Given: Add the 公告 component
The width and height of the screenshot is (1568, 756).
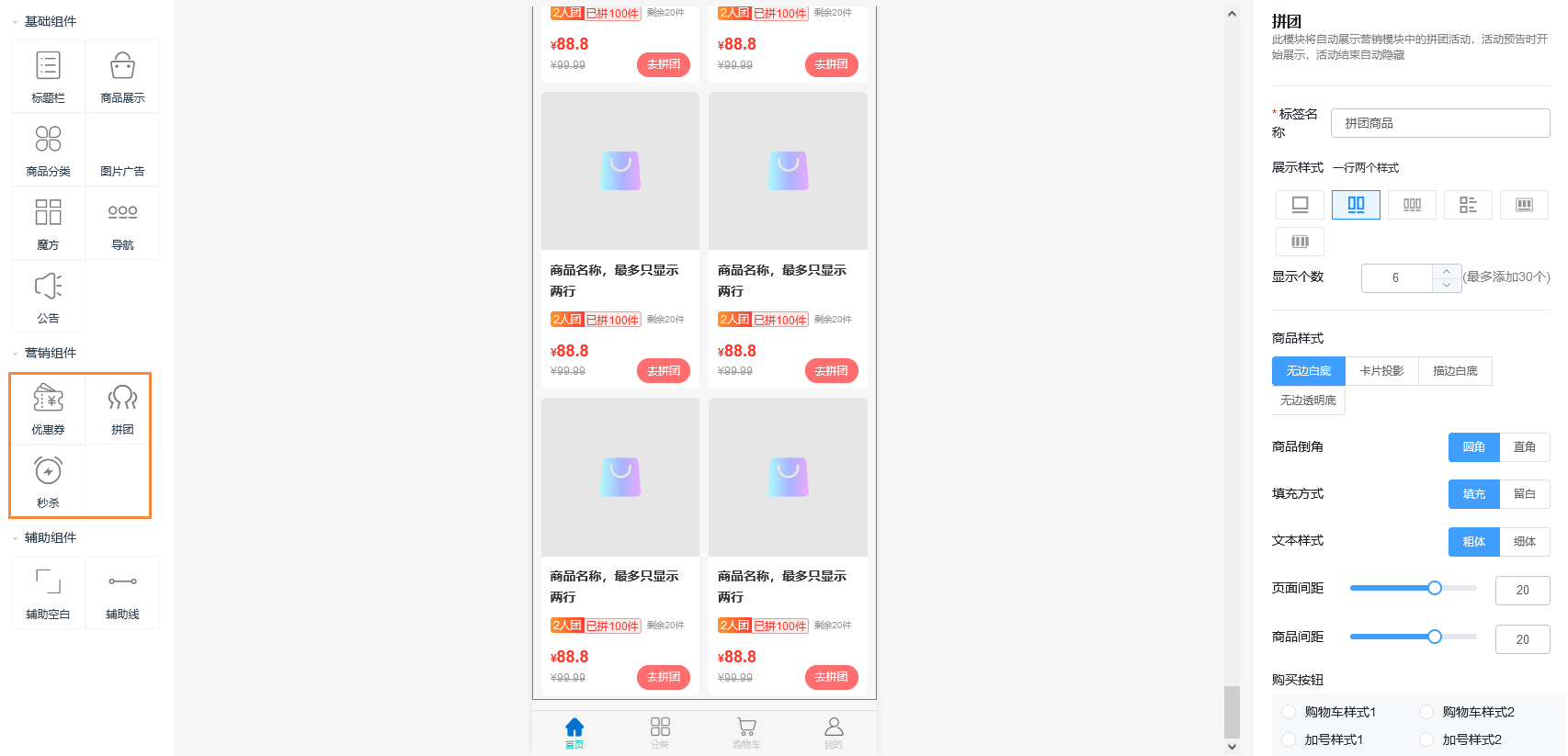Looking at the screenshot, I should 48,297.
